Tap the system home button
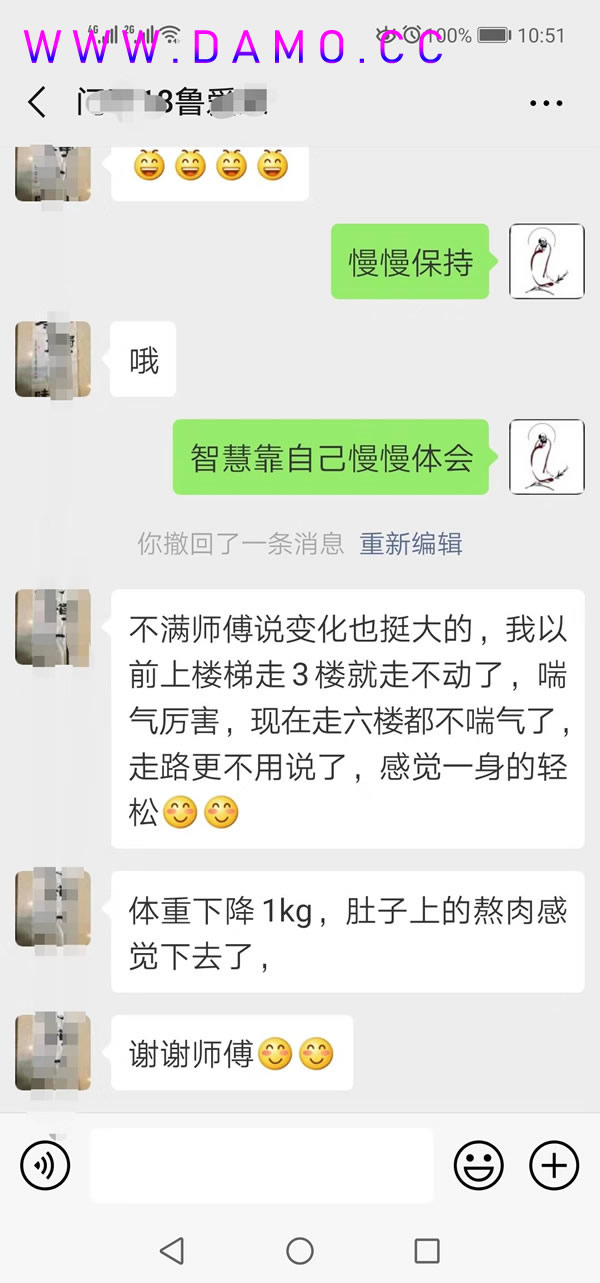Screen dimensions: 600x1283 [300, 1250]
